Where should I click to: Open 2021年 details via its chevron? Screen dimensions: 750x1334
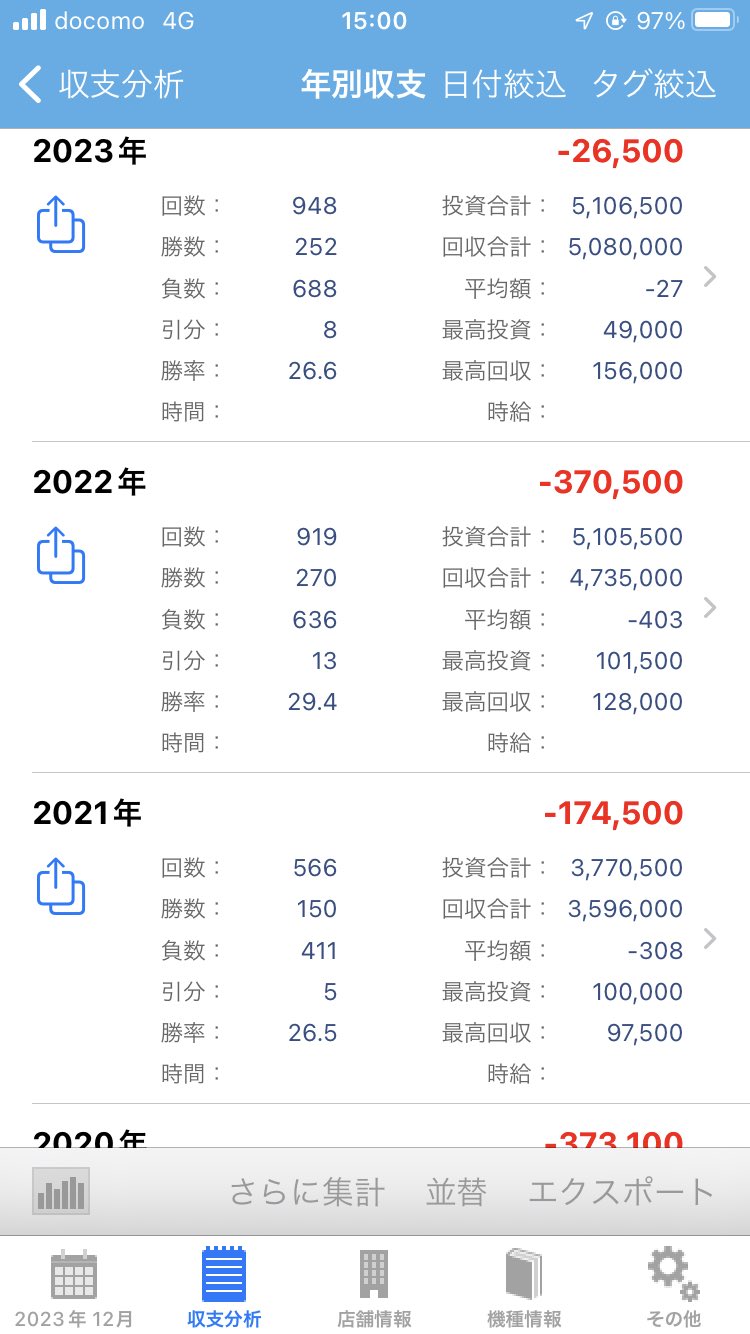coord(710,938)
